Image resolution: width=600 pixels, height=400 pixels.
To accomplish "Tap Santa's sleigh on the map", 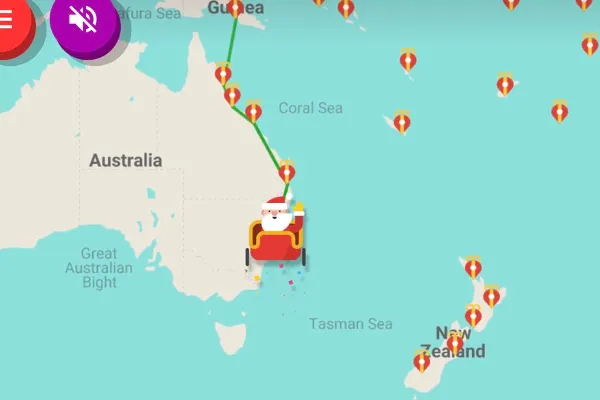I will click(276, 236).
